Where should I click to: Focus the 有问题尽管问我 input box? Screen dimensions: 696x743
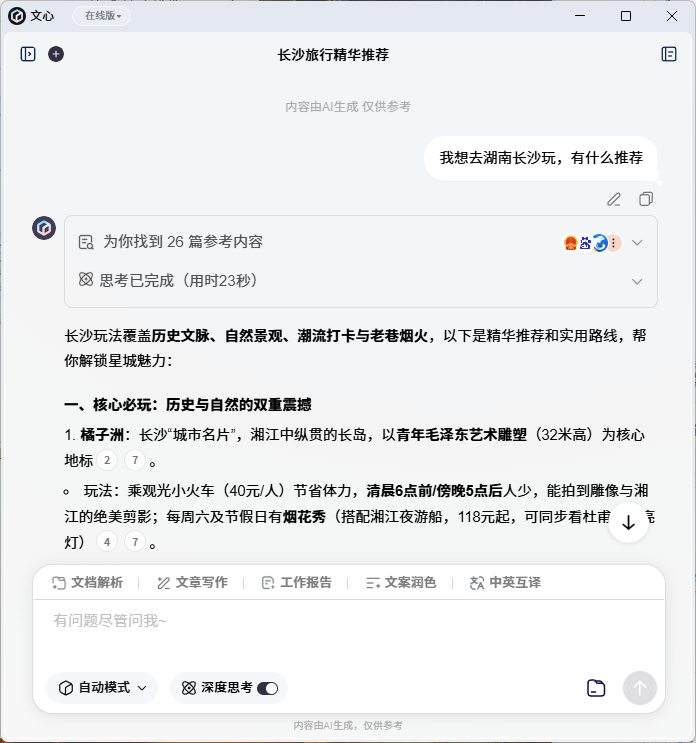[x=348, y=632]
